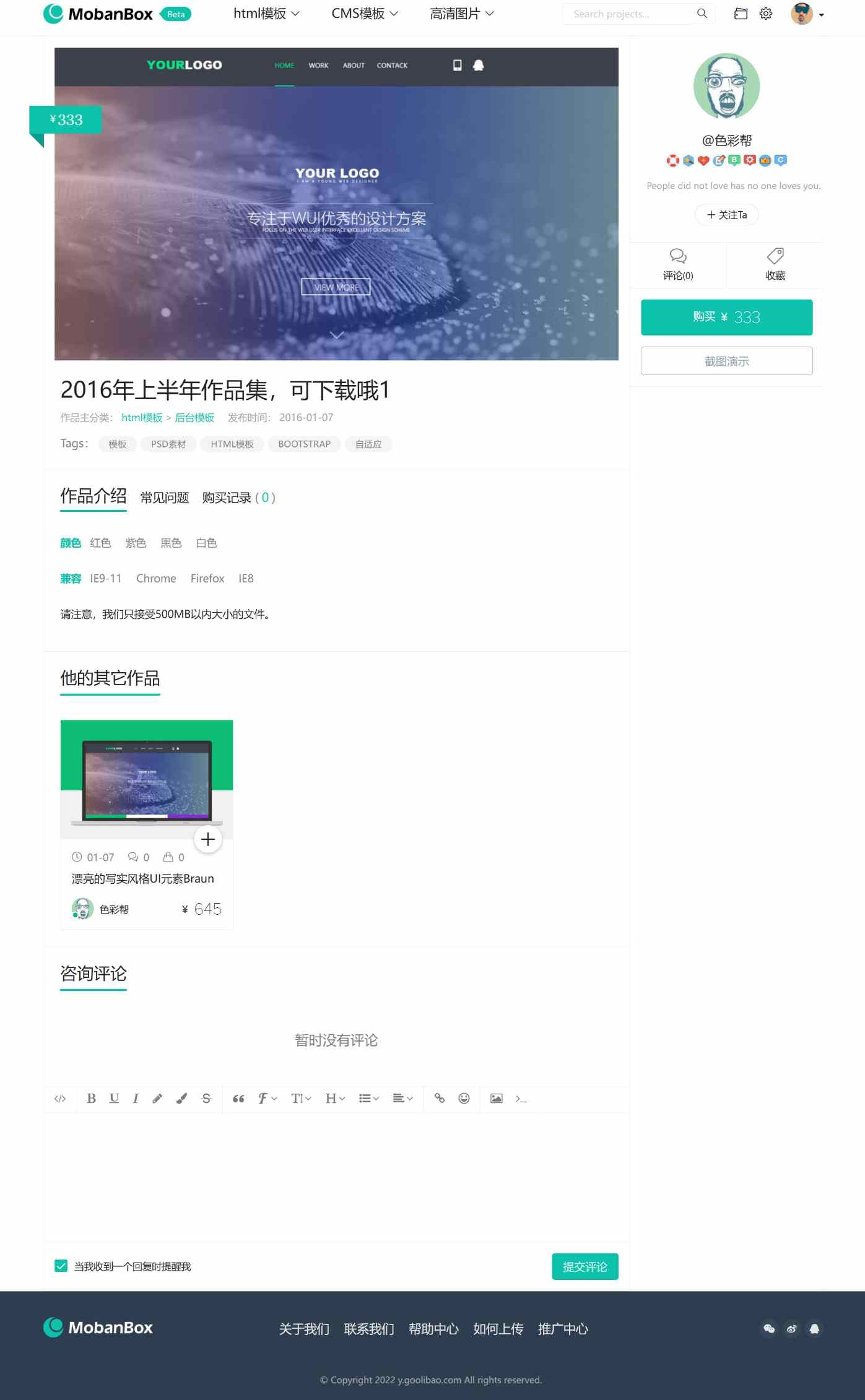Tap the 购买 ¥333 buy button

(726, 318)
